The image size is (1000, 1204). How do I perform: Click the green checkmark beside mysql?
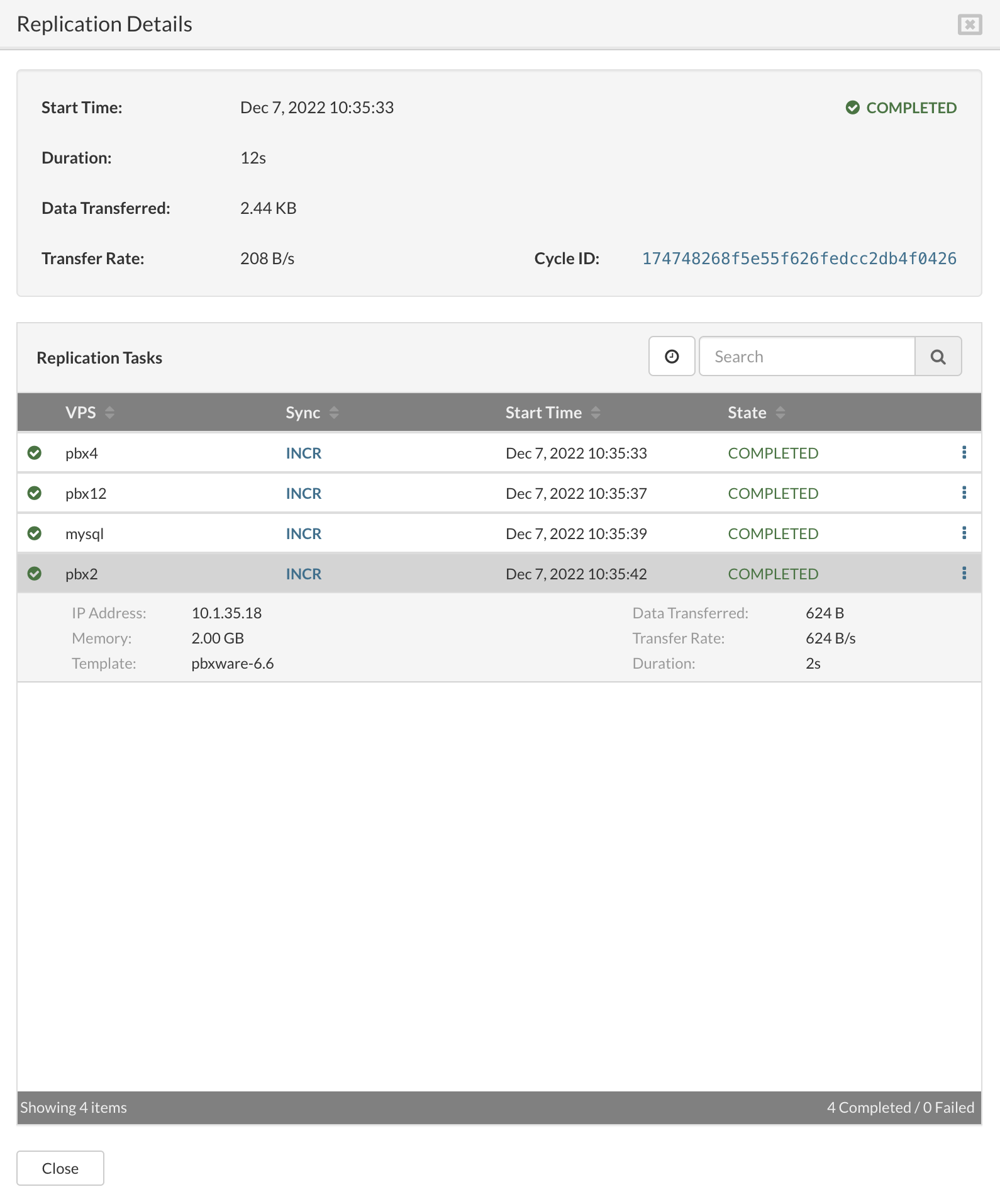coord(35,533)
